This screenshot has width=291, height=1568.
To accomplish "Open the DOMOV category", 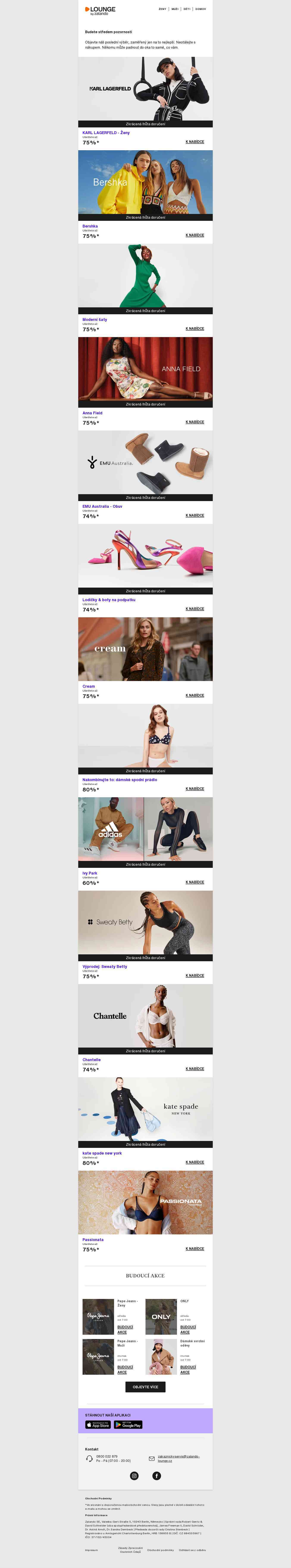I will pyautogui.click(x=201, y=9).
